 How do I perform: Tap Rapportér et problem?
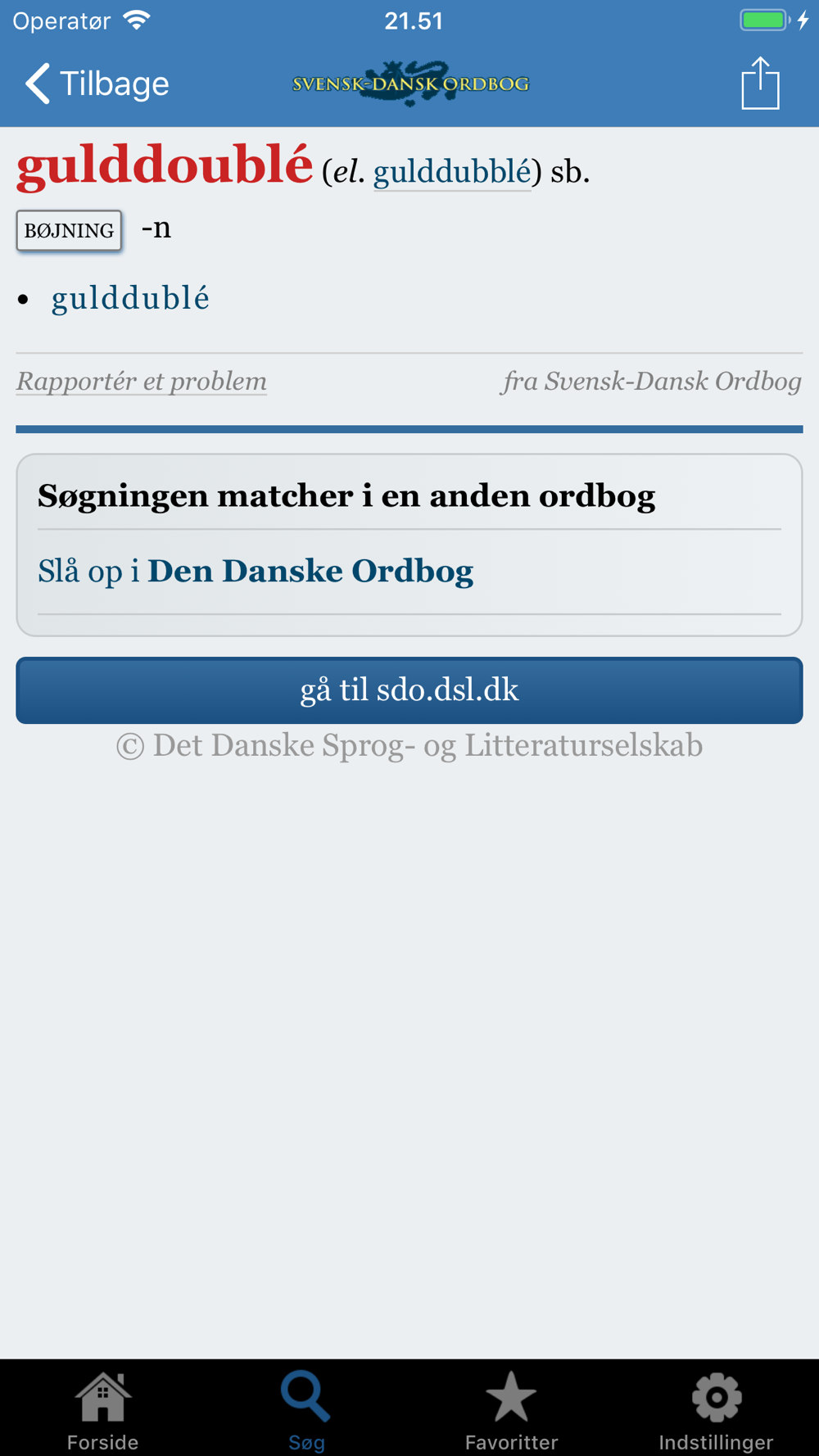[x=142, y=382]
